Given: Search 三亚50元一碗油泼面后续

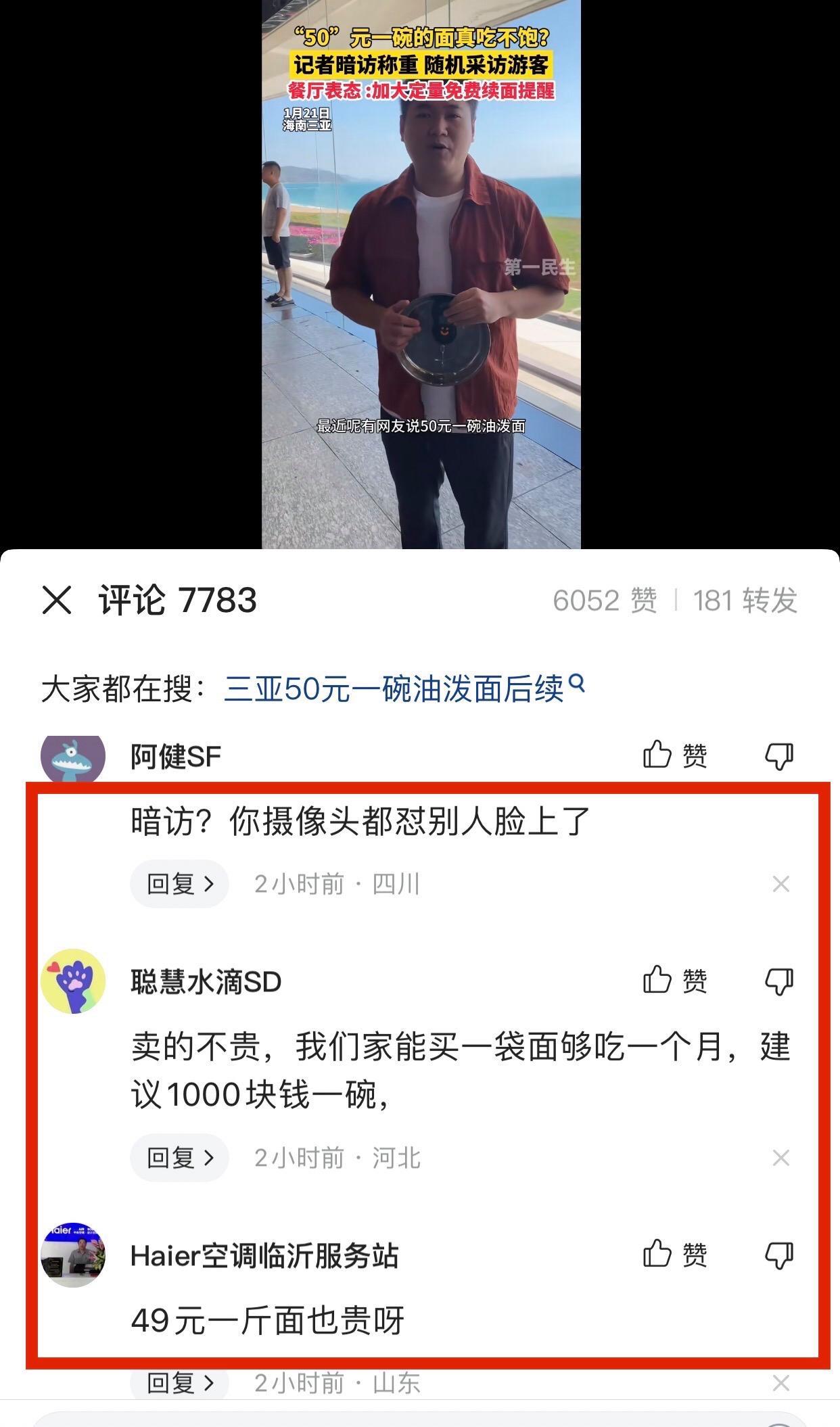Looking at the screenshot, I should [x=404, y=689].
